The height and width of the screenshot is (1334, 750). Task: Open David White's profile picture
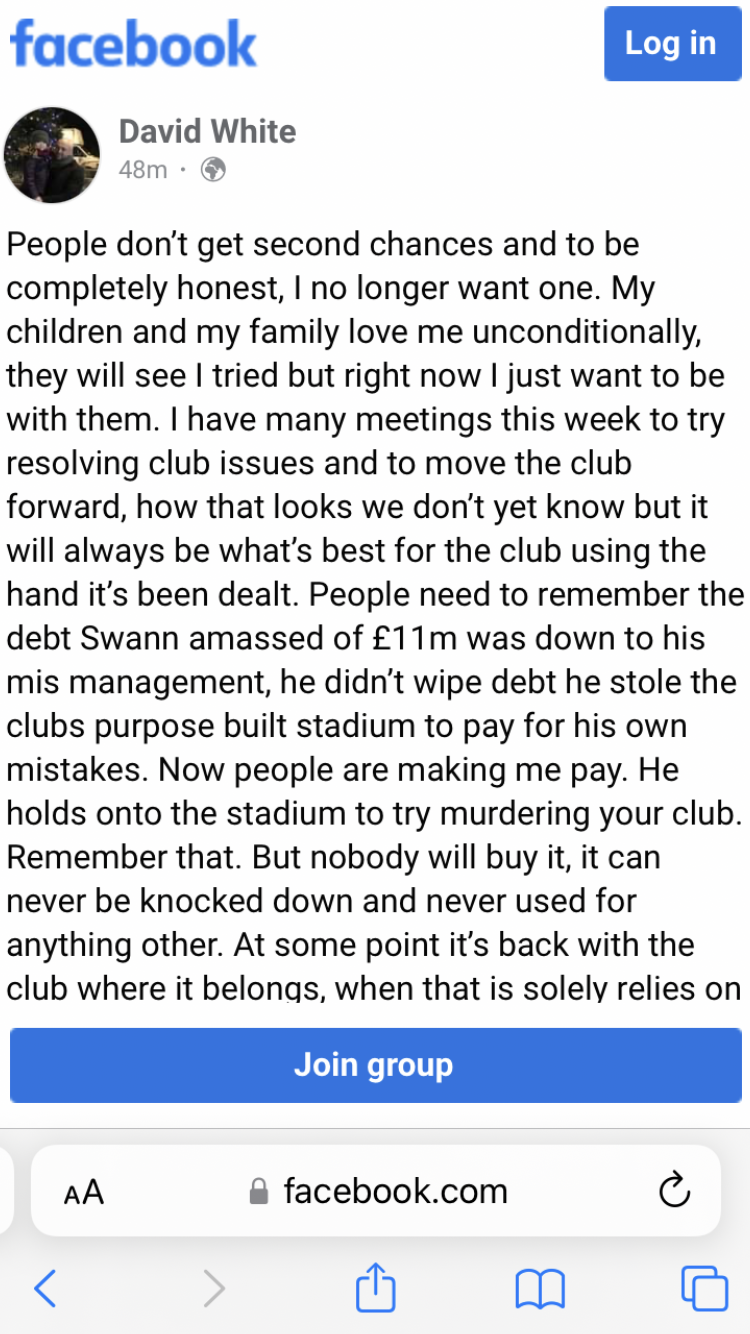(x=52, y=155)
